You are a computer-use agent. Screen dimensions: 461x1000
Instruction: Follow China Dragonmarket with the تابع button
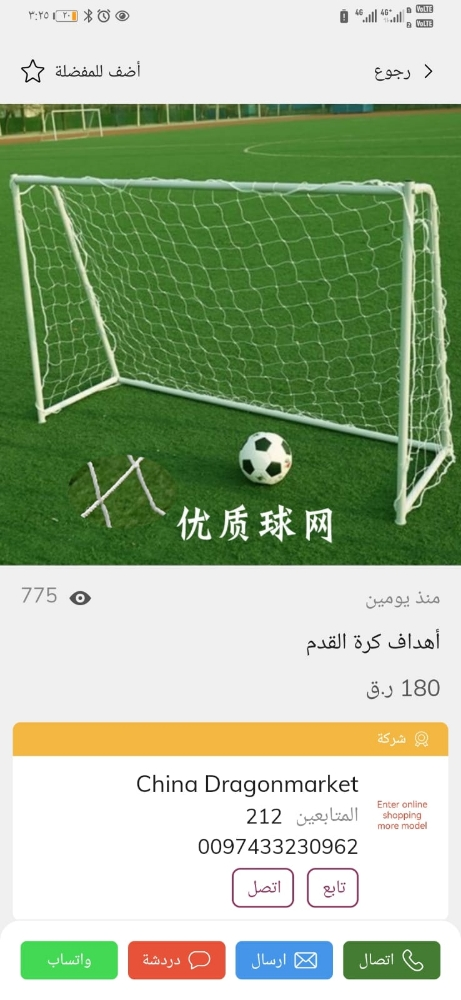tap(332, 888)
